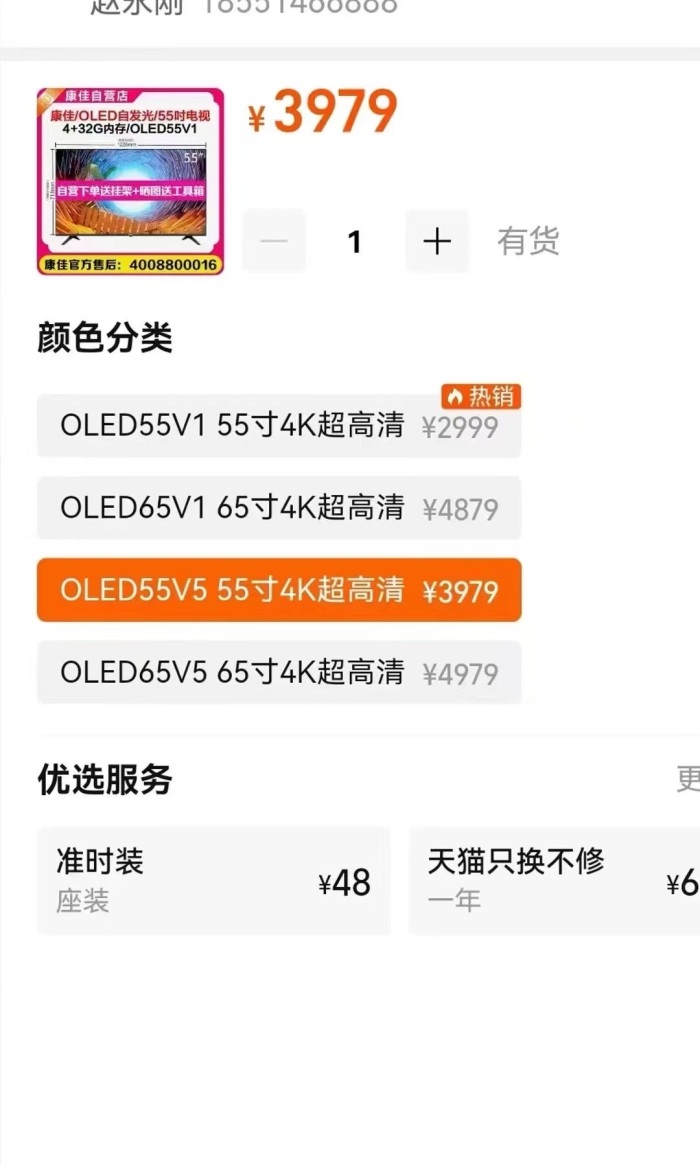The height and width of the screenshot is (1165, 700).
Task: Select 天猫只换不修 一年 service
Action: point(555,881)
